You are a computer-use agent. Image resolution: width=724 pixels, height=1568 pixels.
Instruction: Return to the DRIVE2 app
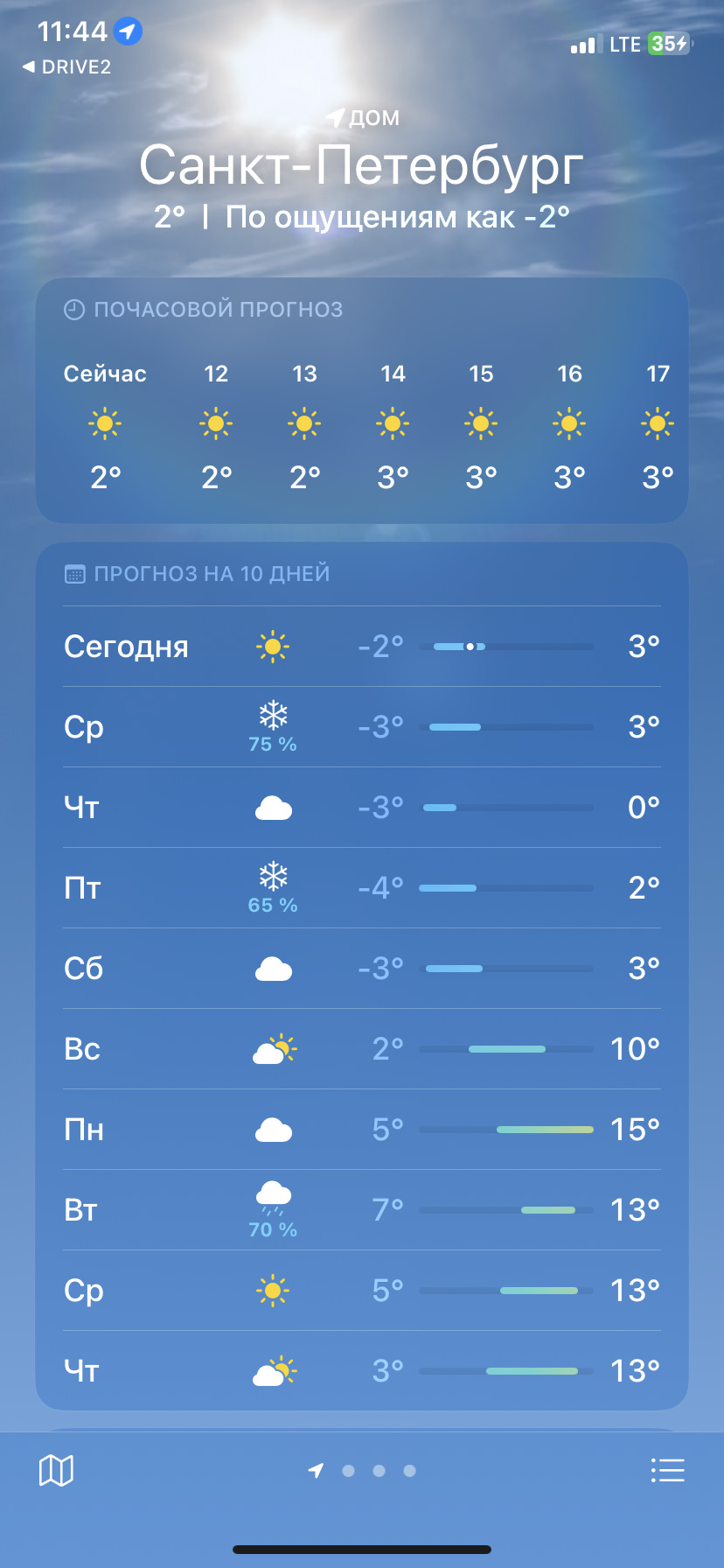(67, 67)
